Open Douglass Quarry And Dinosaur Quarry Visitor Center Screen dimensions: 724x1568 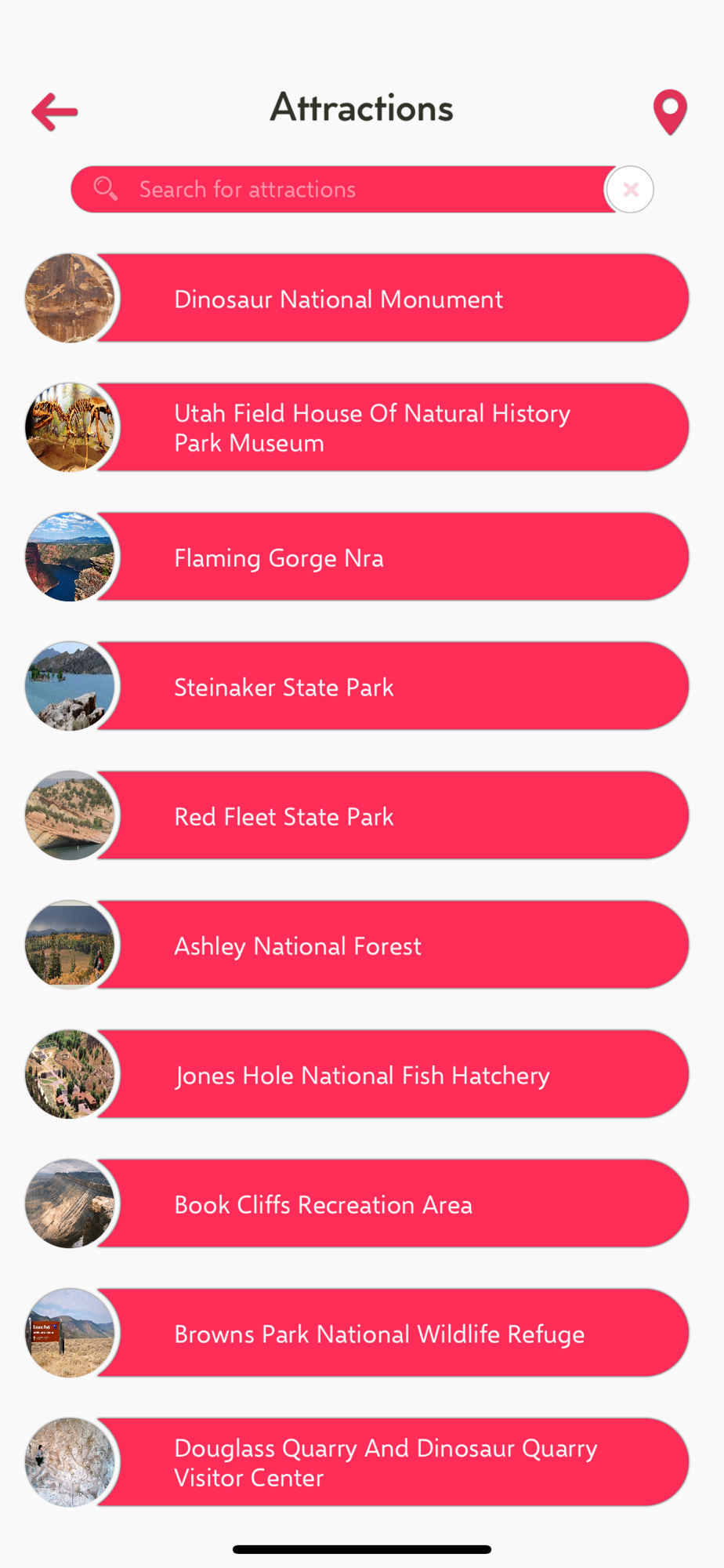(357, 1462)
